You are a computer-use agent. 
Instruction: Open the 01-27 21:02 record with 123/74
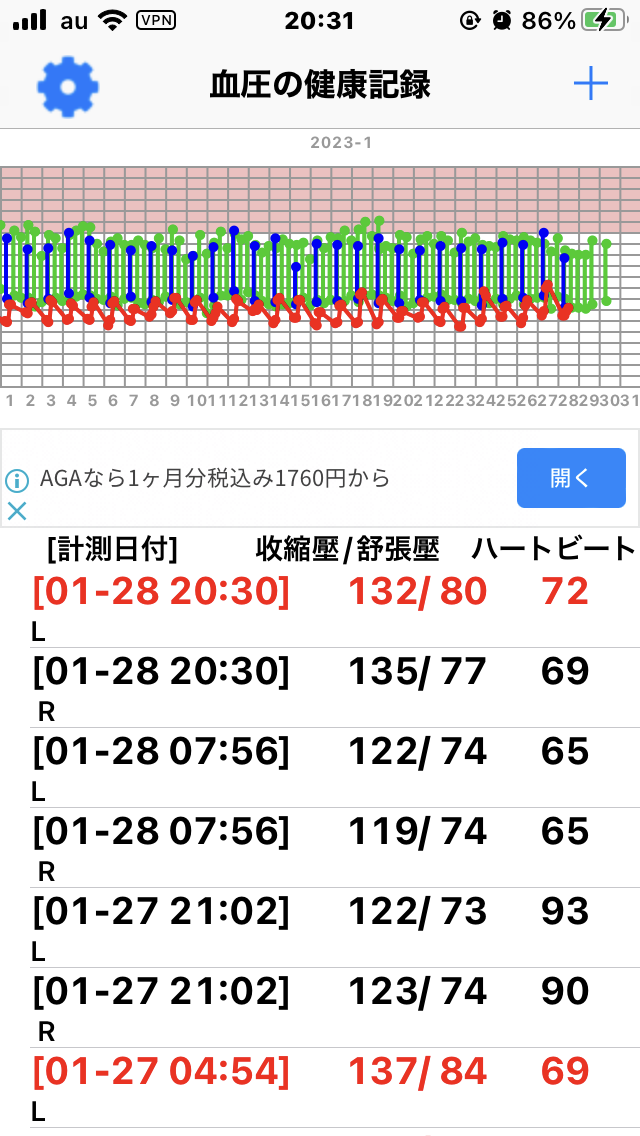[320, 1007]
